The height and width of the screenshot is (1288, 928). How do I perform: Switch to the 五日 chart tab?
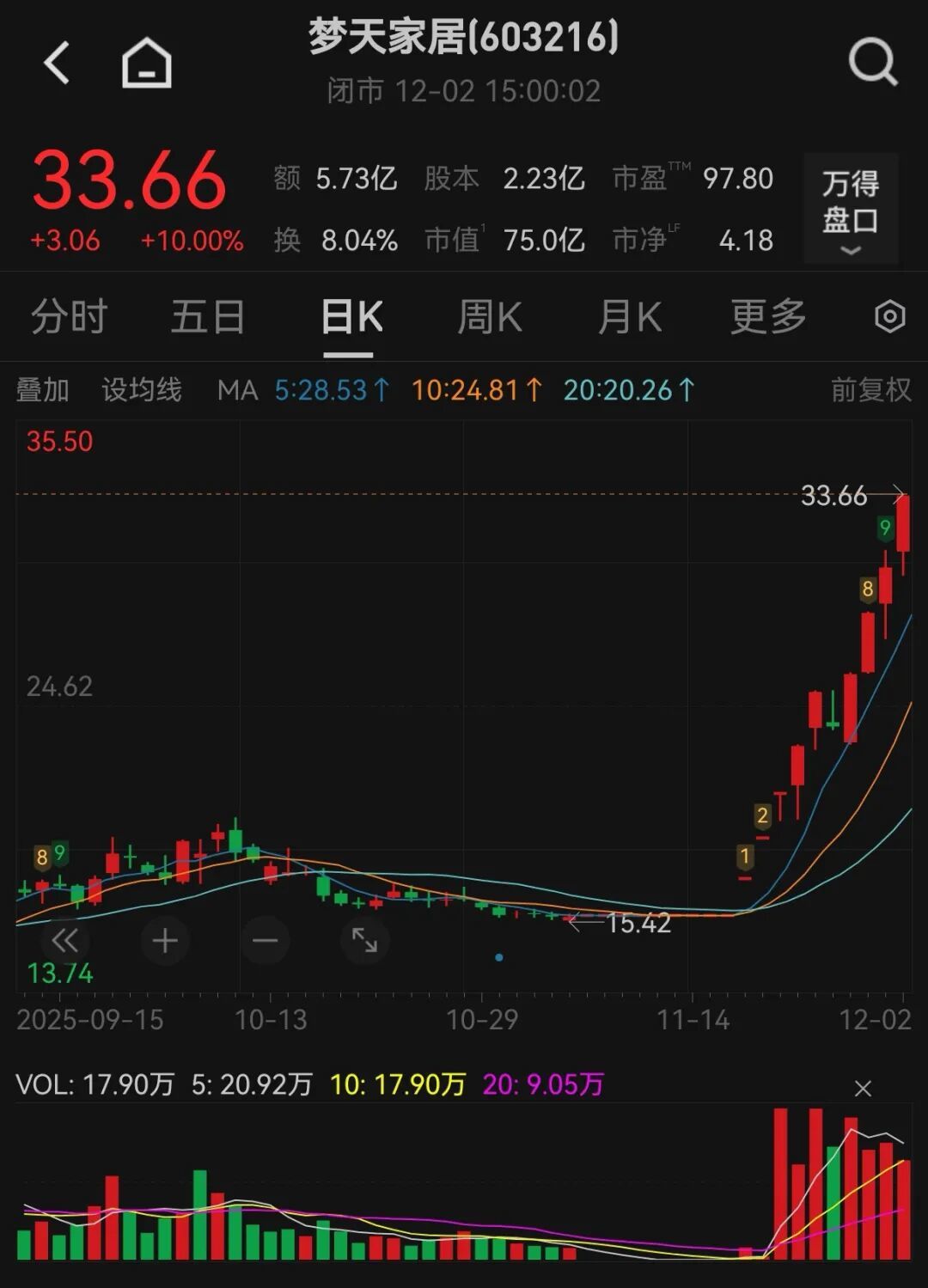(208, 317)
